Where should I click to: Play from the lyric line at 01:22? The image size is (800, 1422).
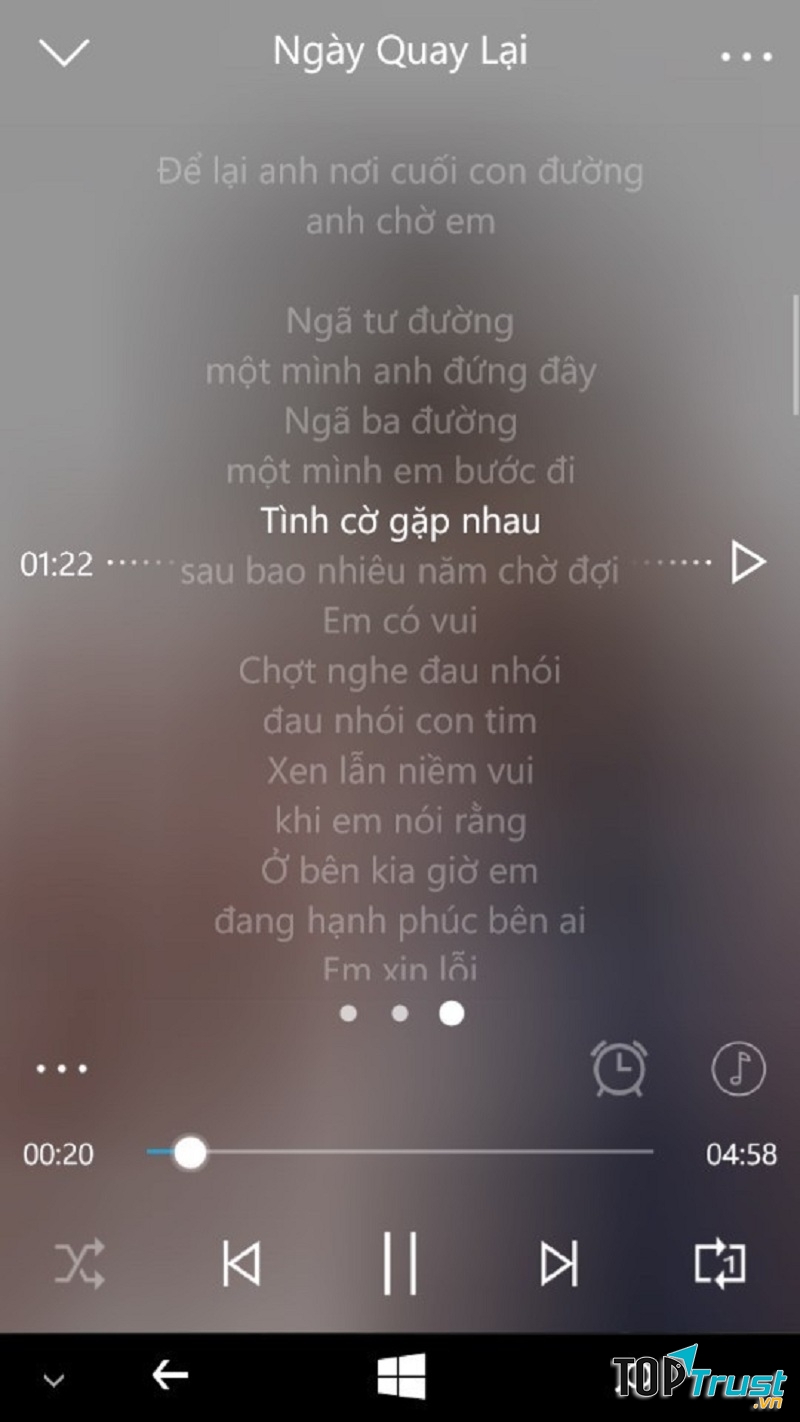point(750,562)
